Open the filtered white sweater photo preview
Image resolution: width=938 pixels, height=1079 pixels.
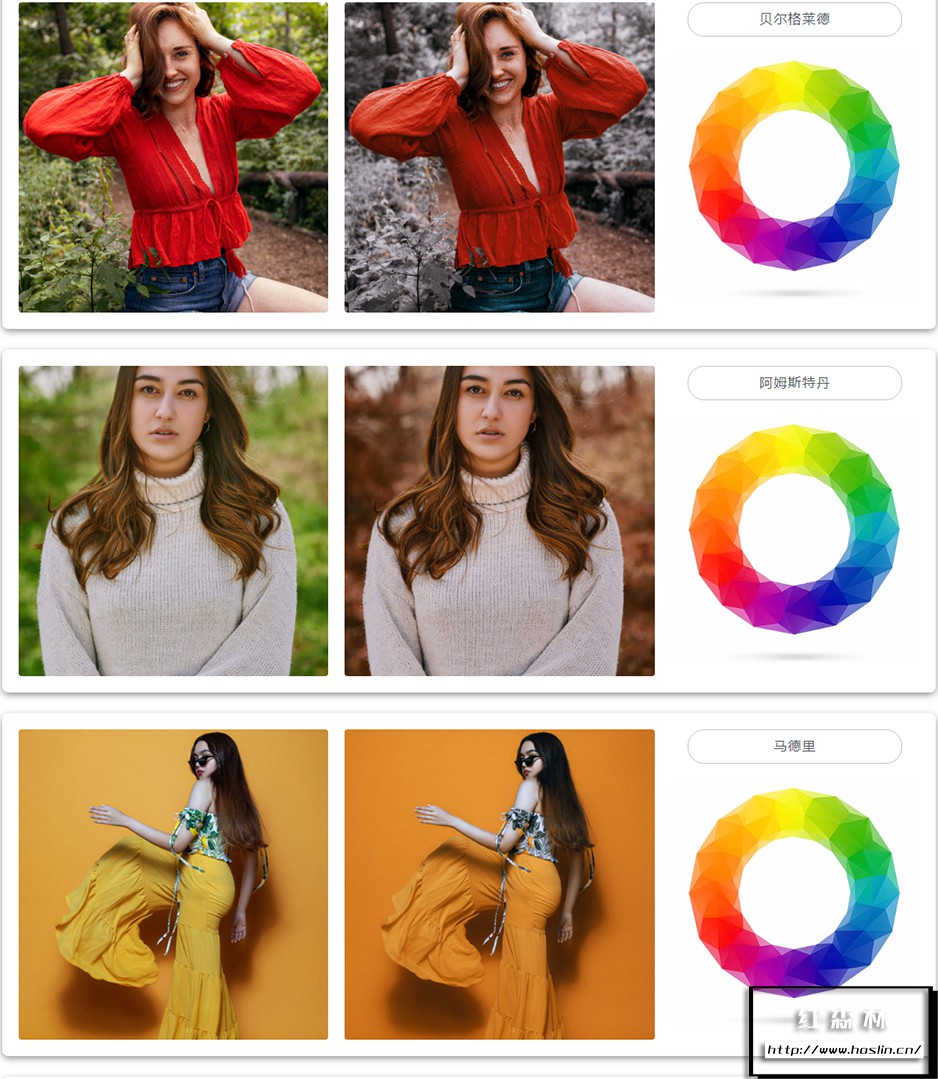[499, 520]
